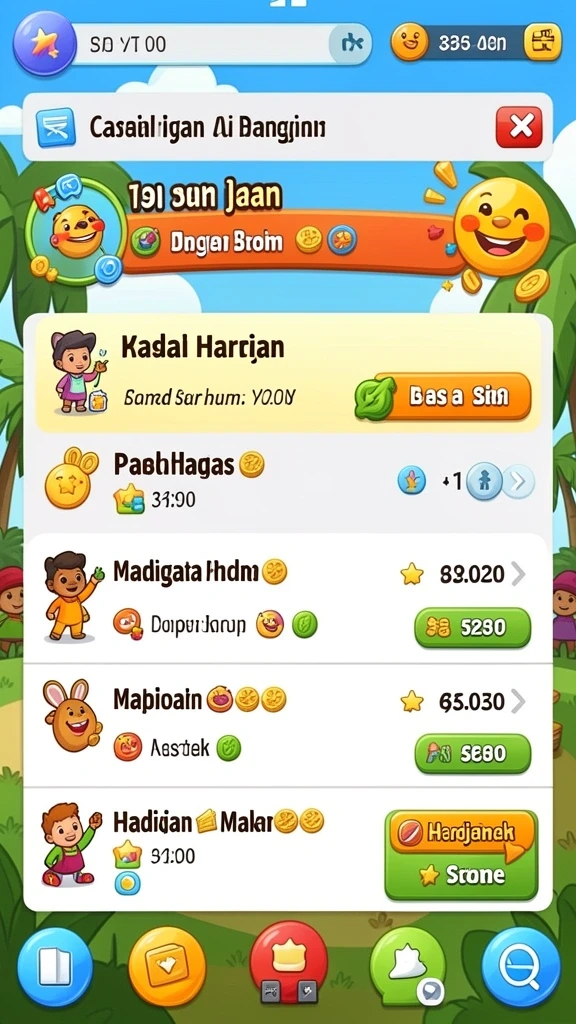This screenshot has height=1024, width=576.
Task: Open the orange heart card tab
Action: tap(167, 966)
